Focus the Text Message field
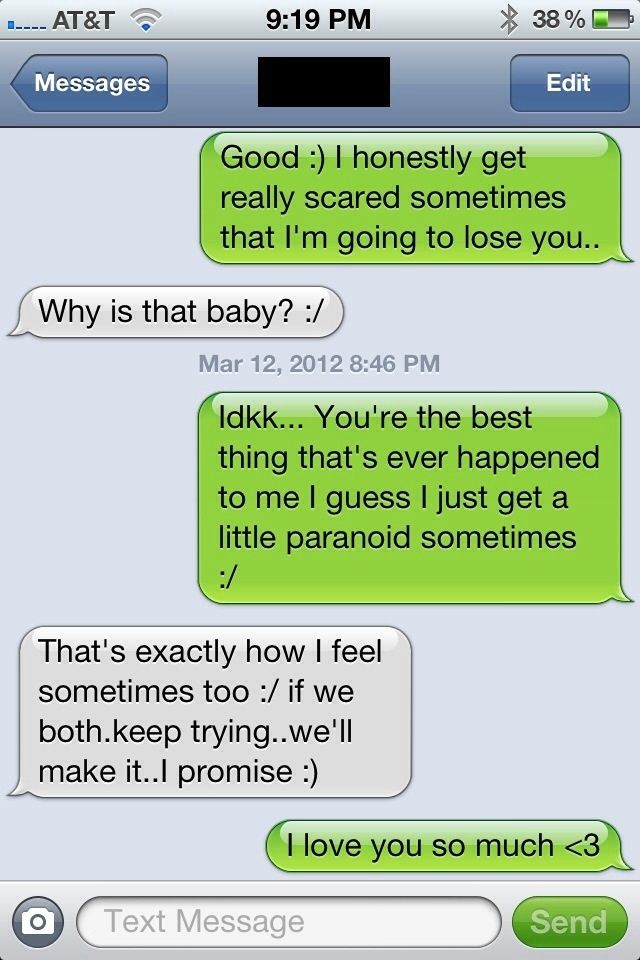 pos(288,921)
